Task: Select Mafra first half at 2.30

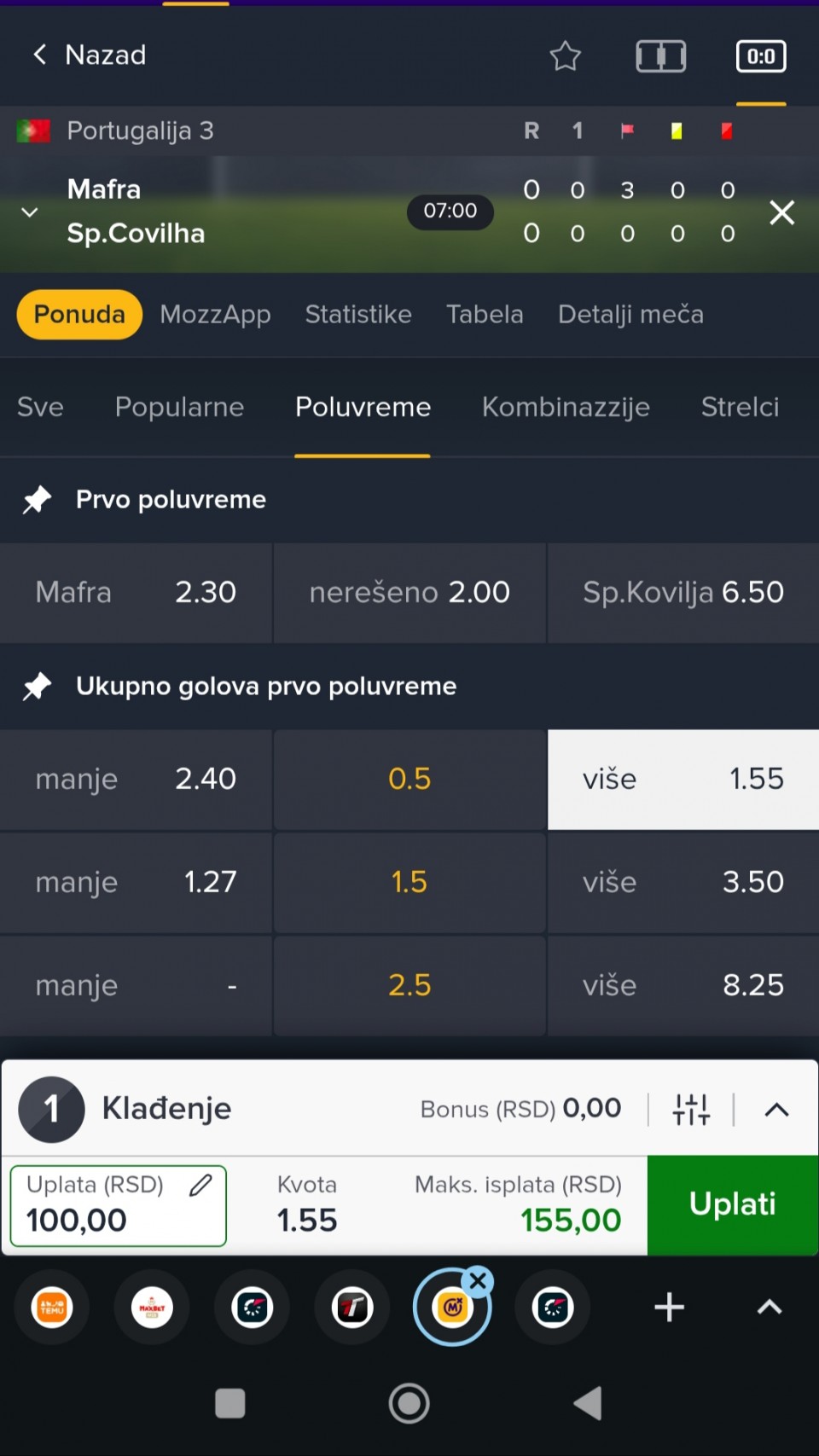Action: [136, 593]
